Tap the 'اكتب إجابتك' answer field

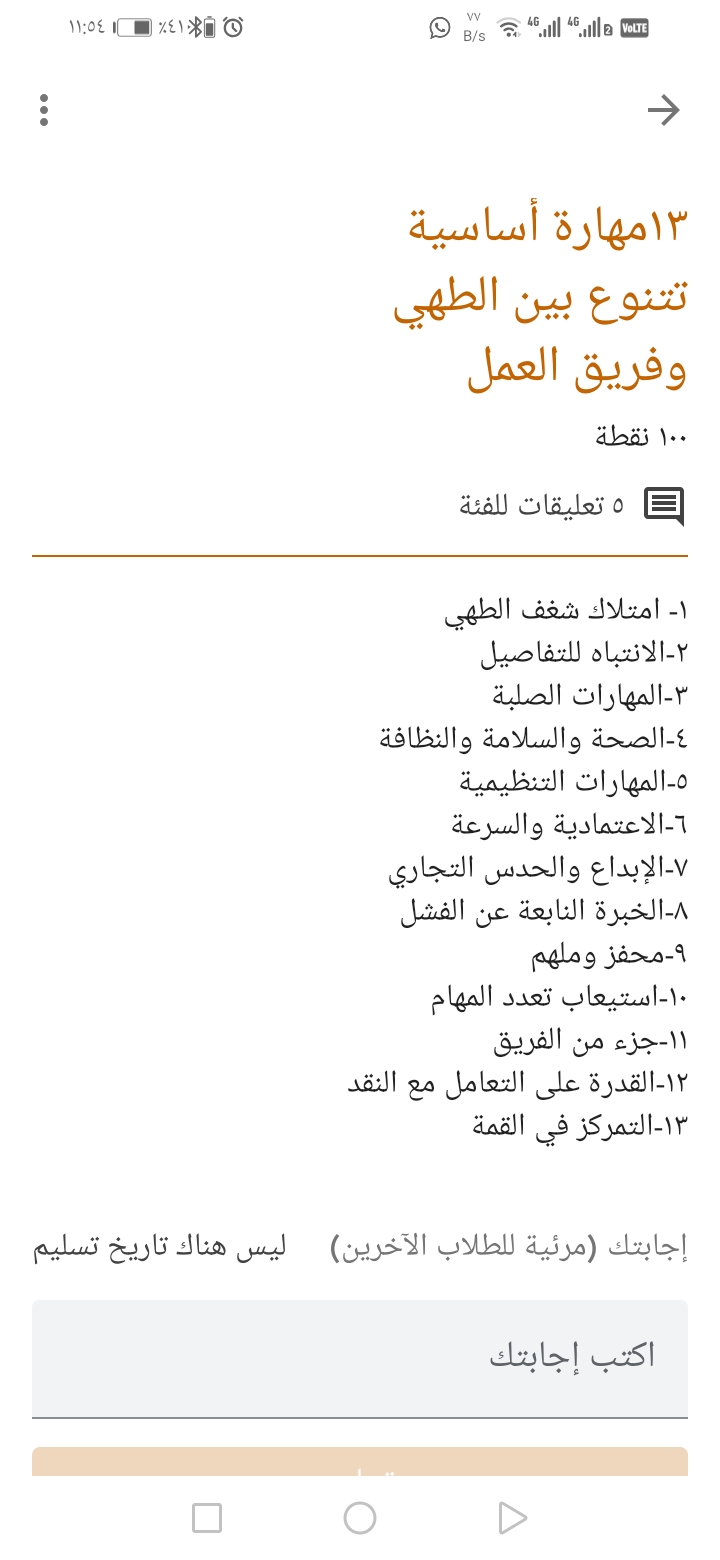[x=360, y=1357]
